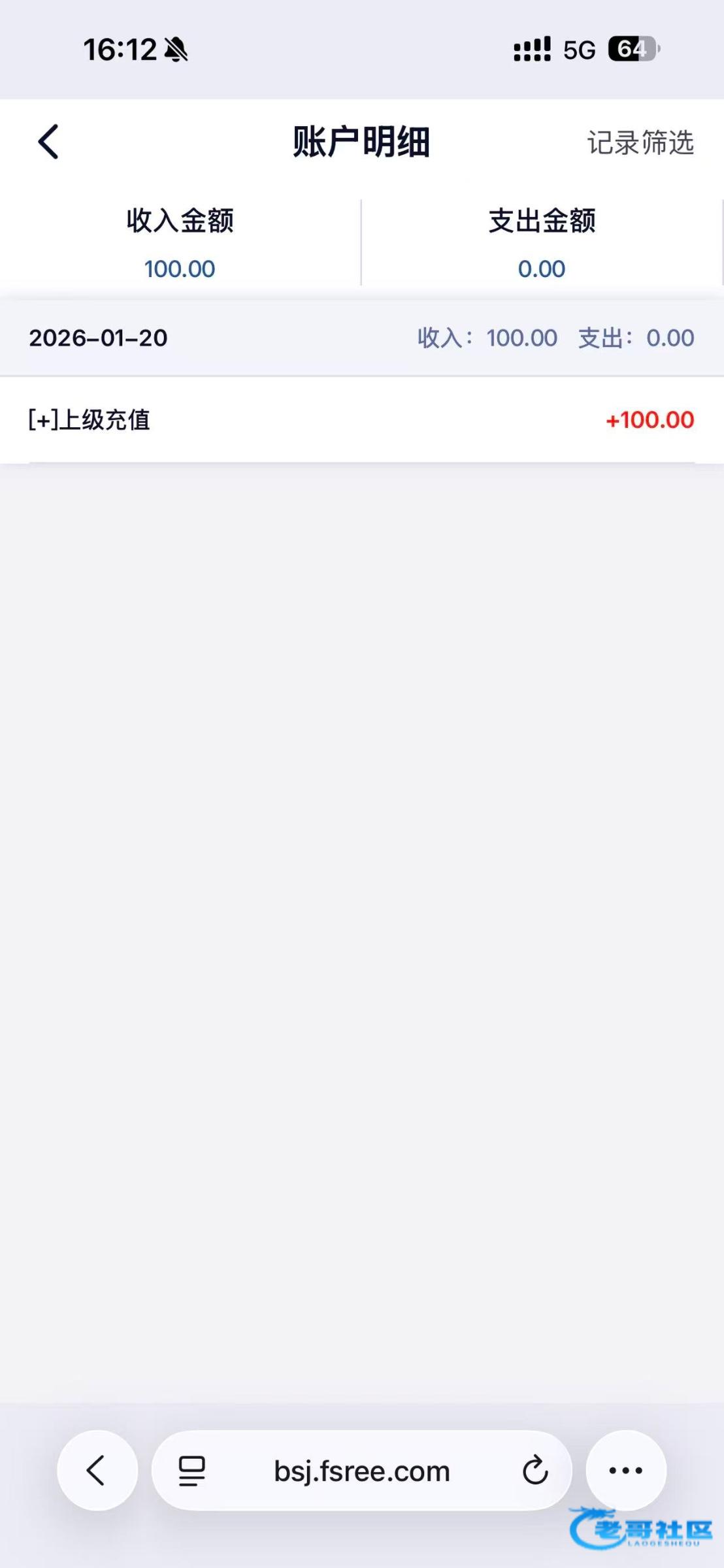
Task: Open the browser three-dot menu
Action: click(625, 1471)
